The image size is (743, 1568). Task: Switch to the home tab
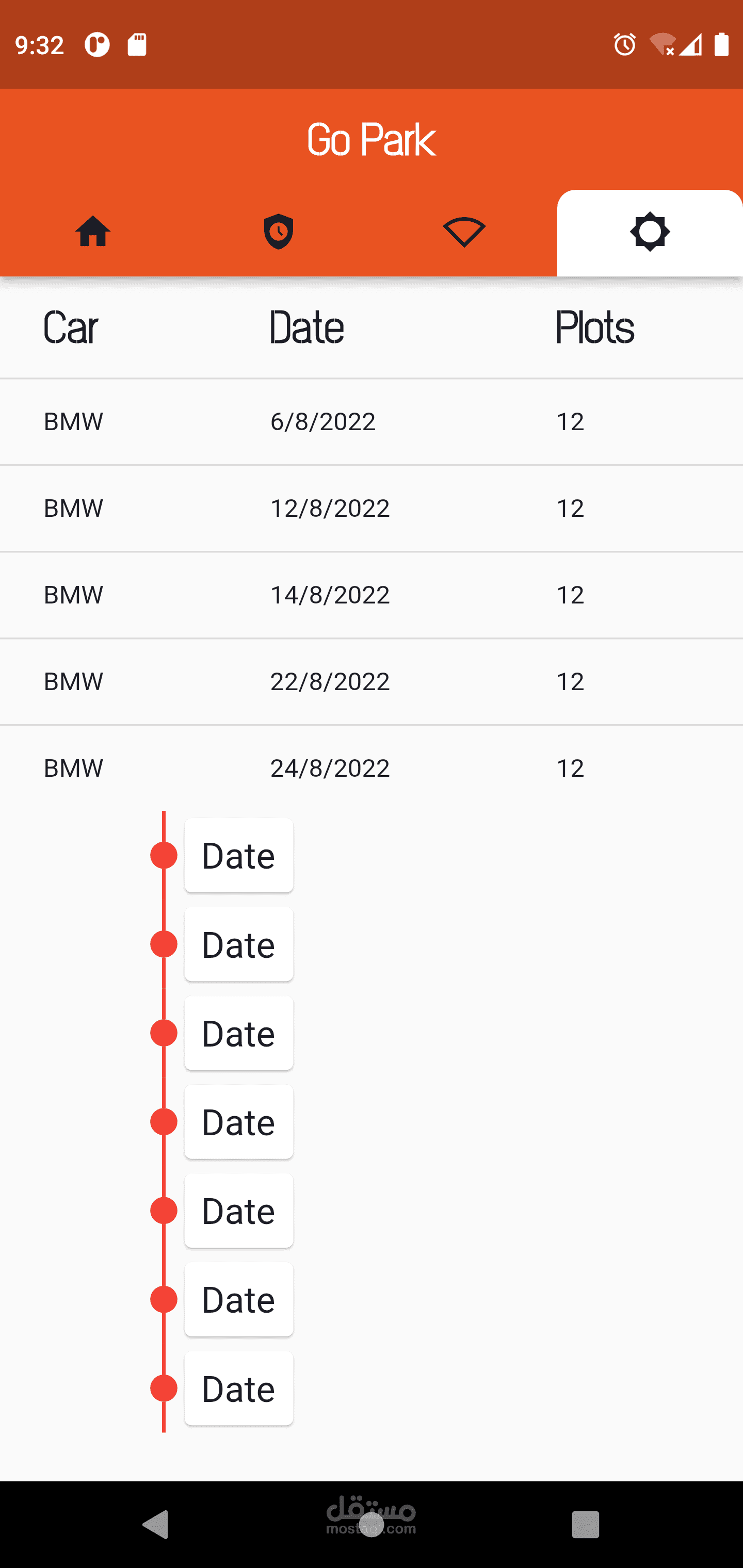[x=92, y=232]
